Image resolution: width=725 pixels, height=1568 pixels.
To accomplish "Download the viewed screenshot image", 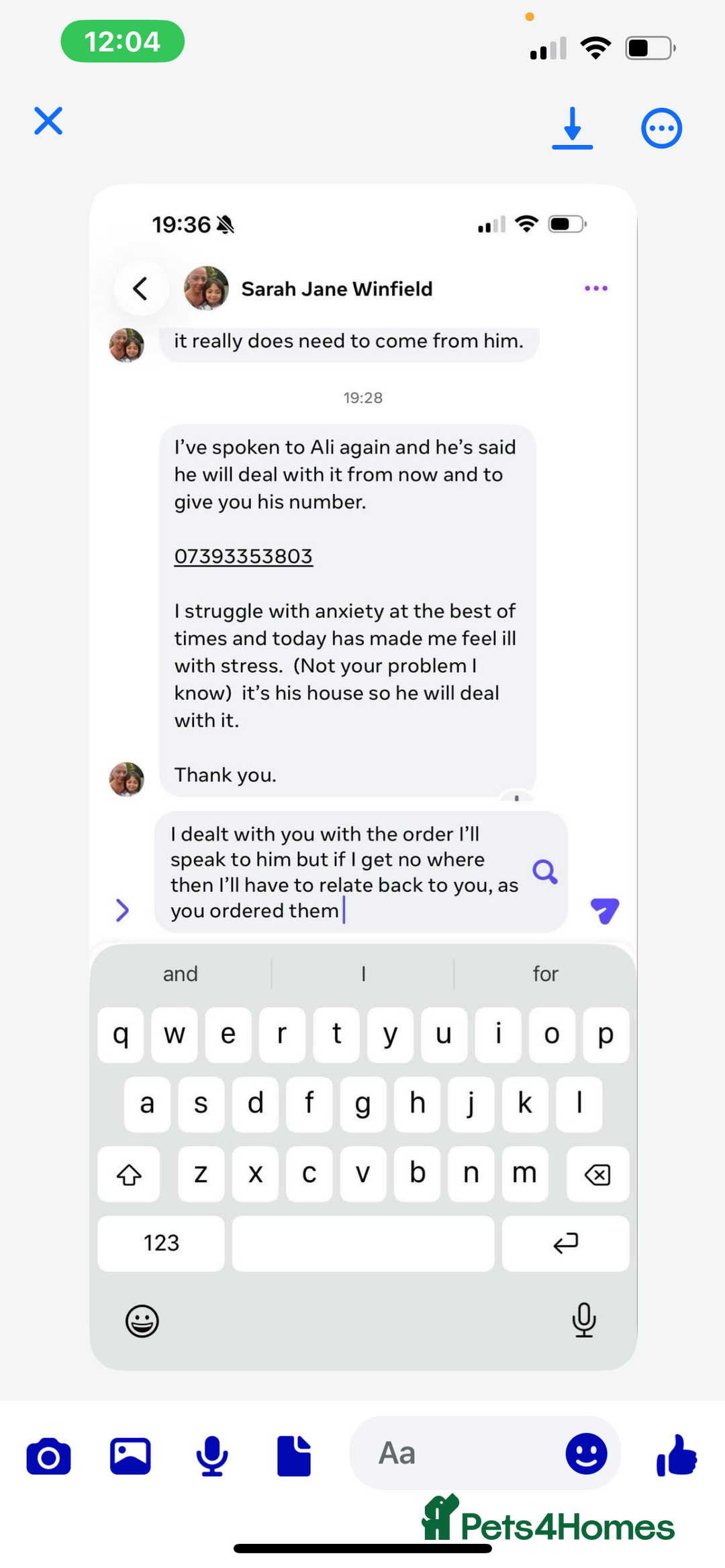I will 572,127.
